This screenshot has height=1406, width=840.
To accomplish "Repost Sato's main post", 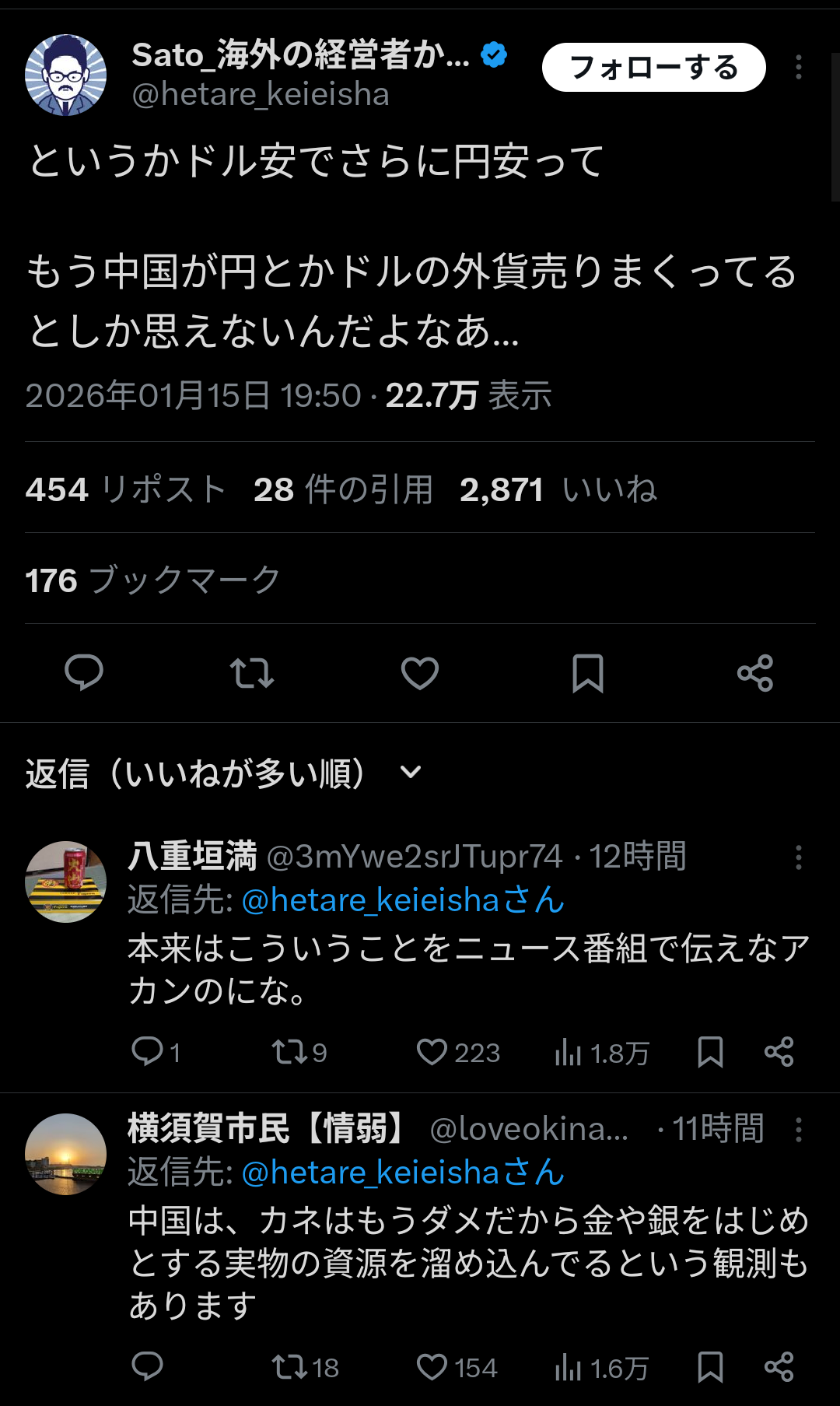I will click(x=252, y=673).
